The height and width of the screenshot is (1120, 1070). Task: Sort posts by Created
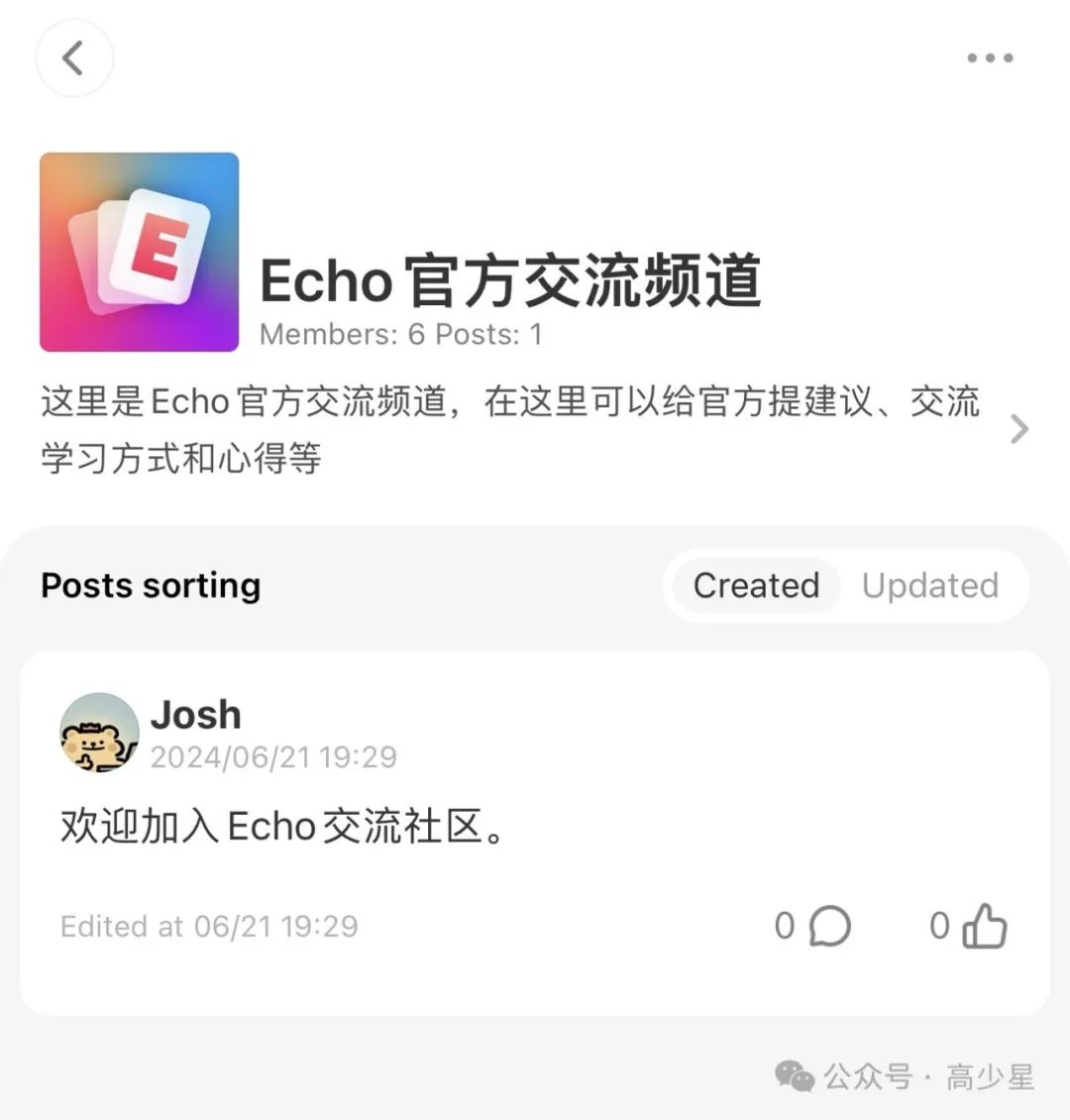point(756,586)
